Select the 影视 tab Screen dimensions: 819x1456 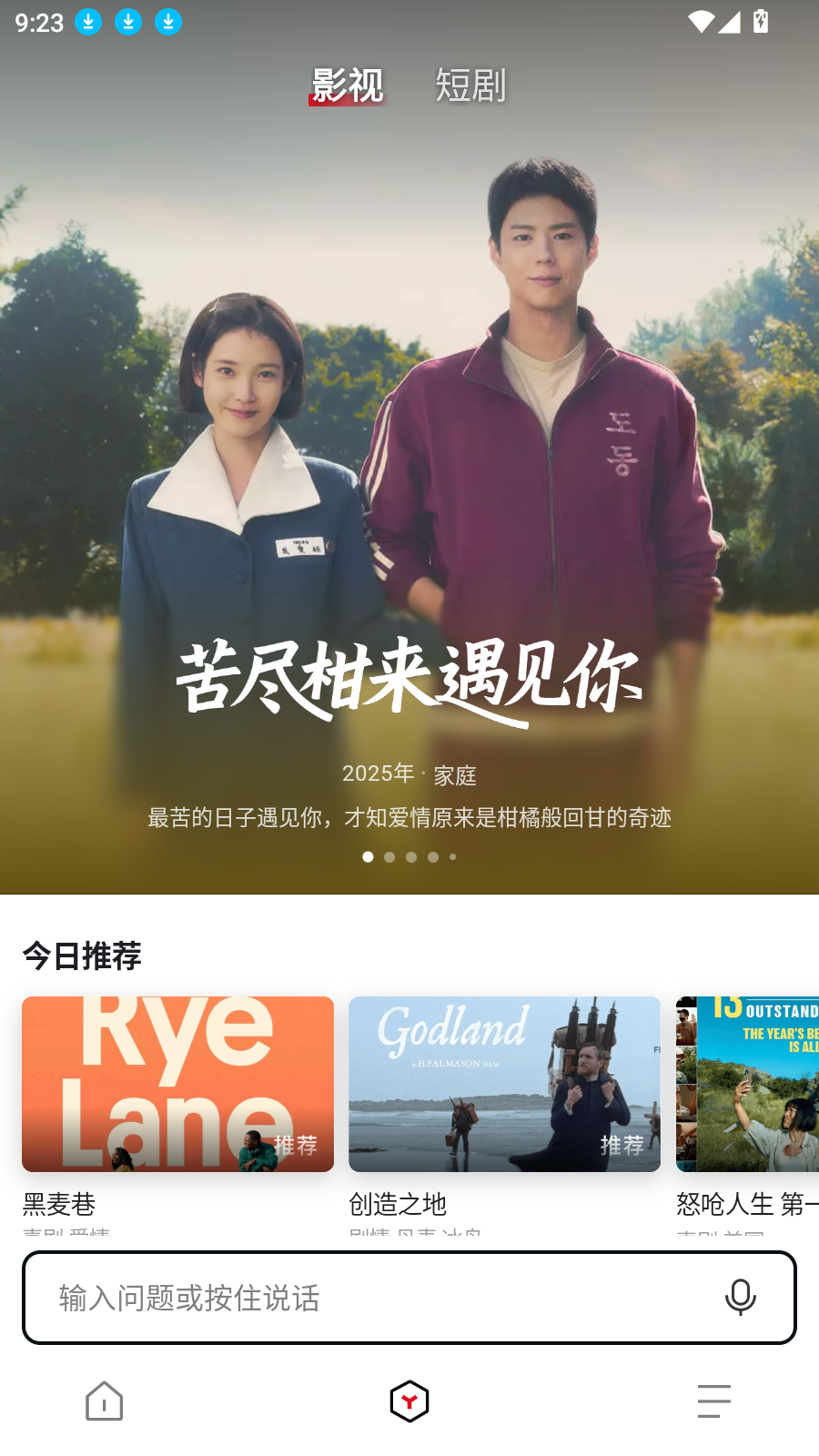pyautogui.click(x=347, y=86)
